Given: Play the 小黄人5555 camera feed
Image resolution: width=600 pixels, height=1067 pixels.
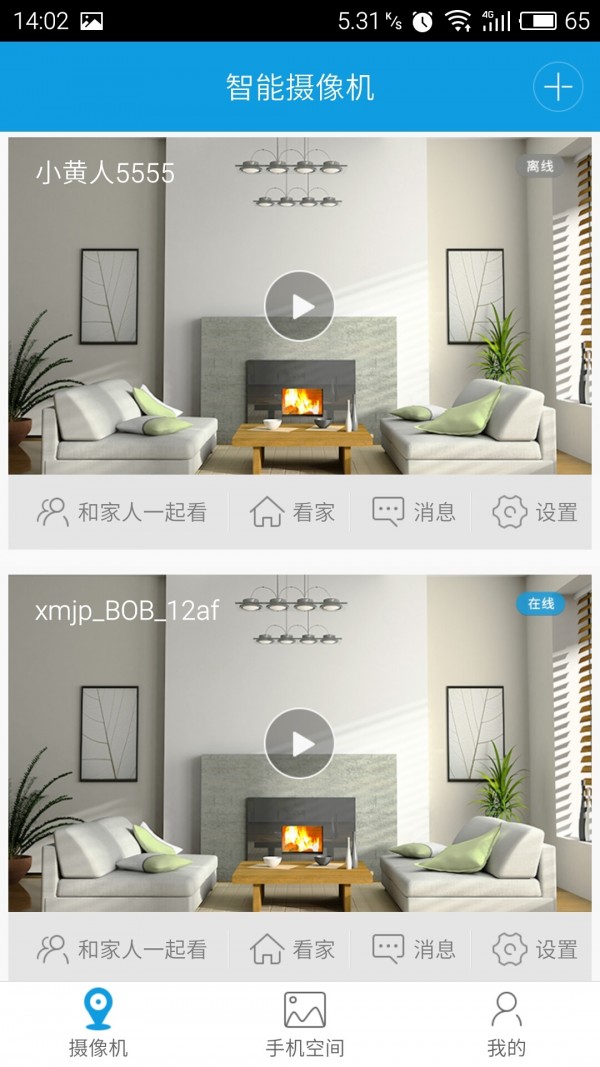Looking at the screenshot, I should click(299, 306).
